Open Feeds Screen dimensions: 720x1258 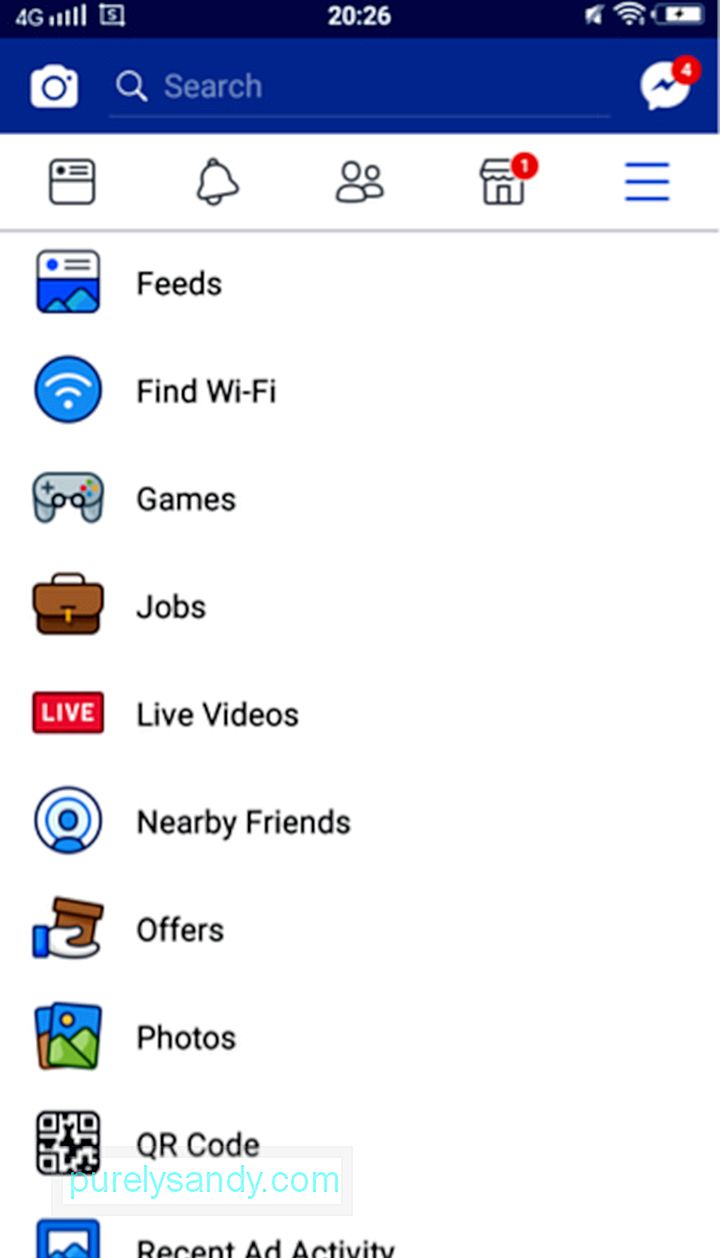point(360,283)
